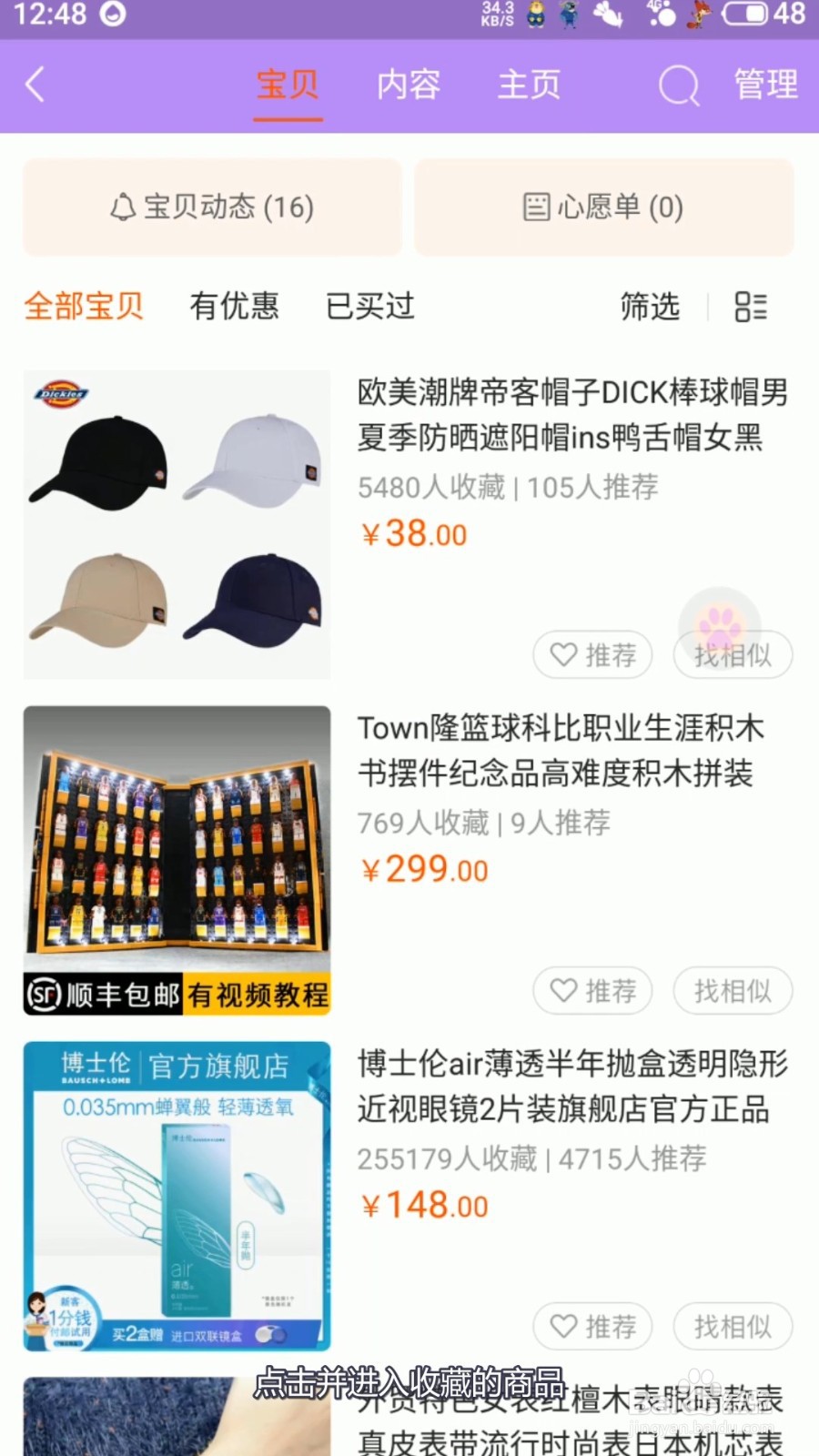The image size is (819, 1456).
Task: Select the 已买过 filter tab
Action: point(369,306)
